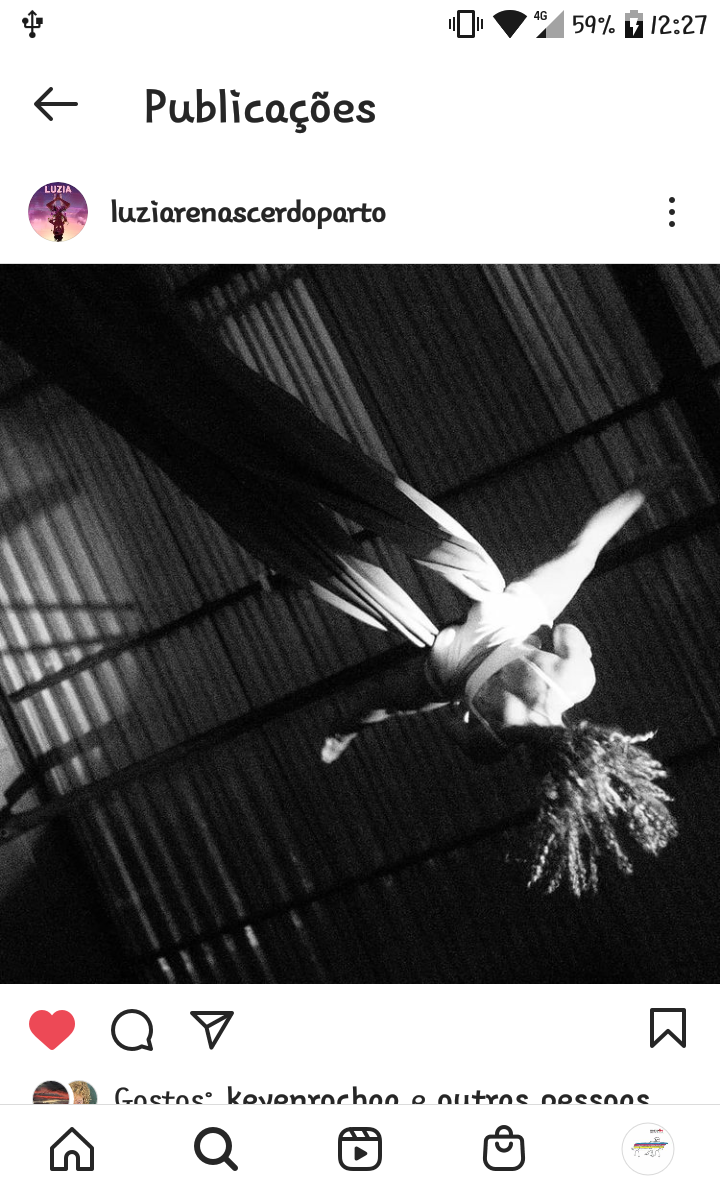Switch to the Shop tab
Viewport: 720px width, 1193px height.
click(x=504, y=1150)
